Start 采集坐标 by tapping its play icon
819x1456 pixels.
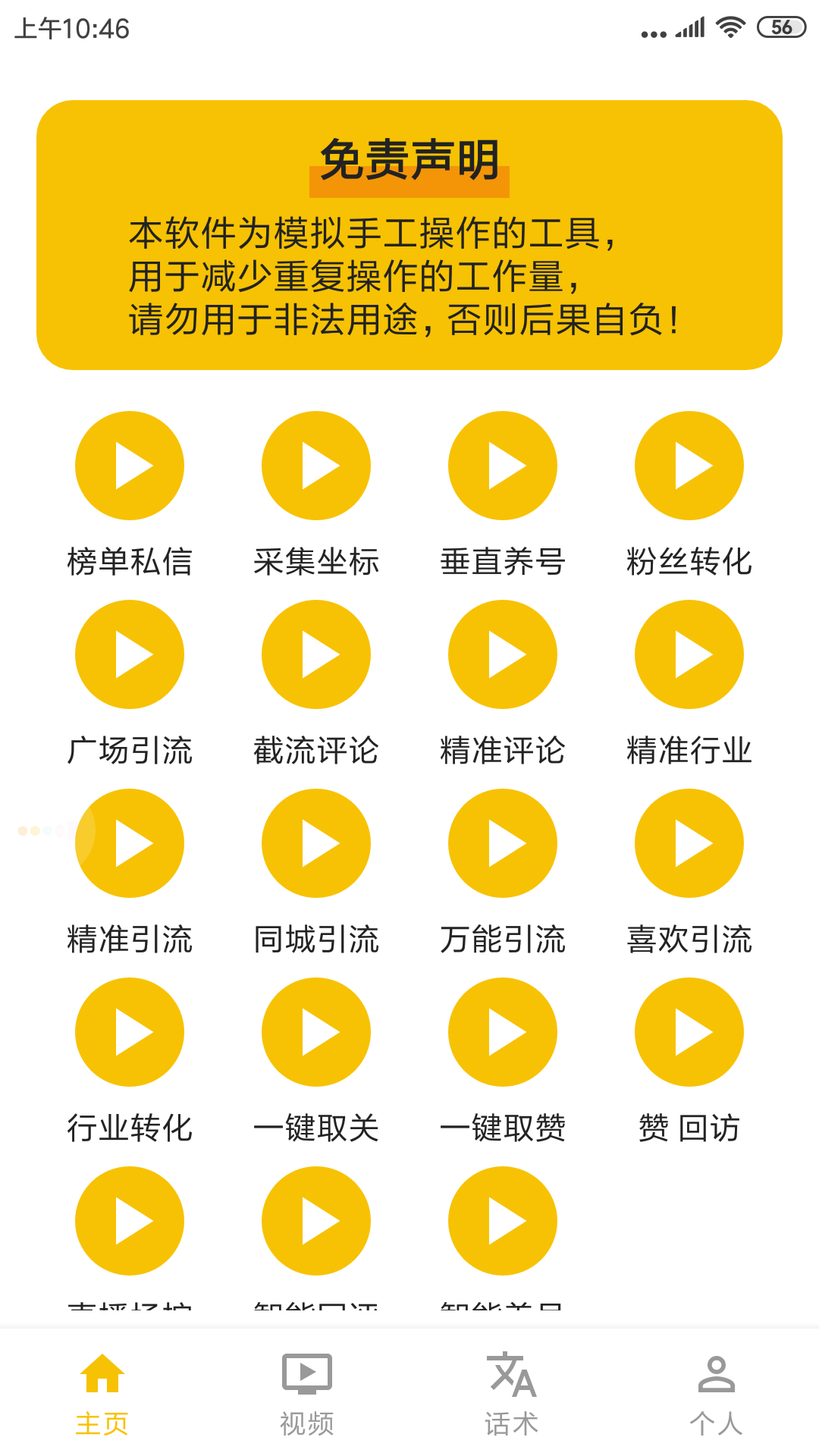point(315,466)
